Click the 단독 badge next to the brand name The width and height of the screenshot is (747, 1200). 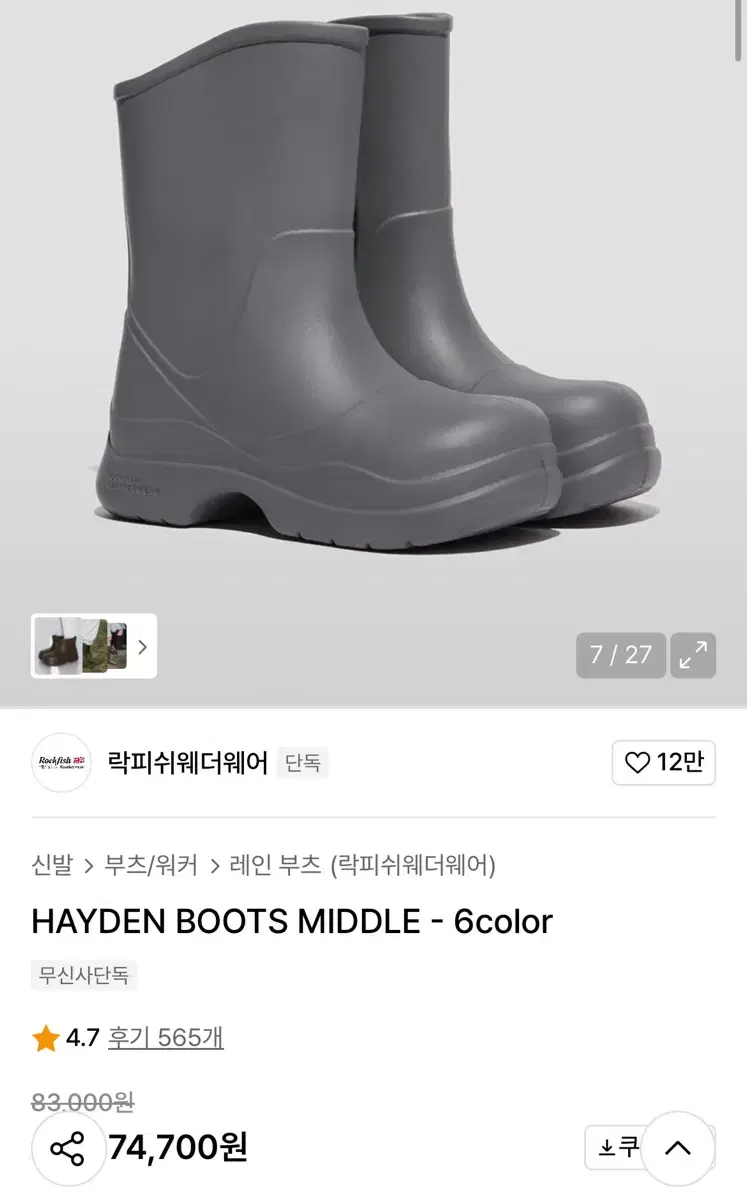301,762
